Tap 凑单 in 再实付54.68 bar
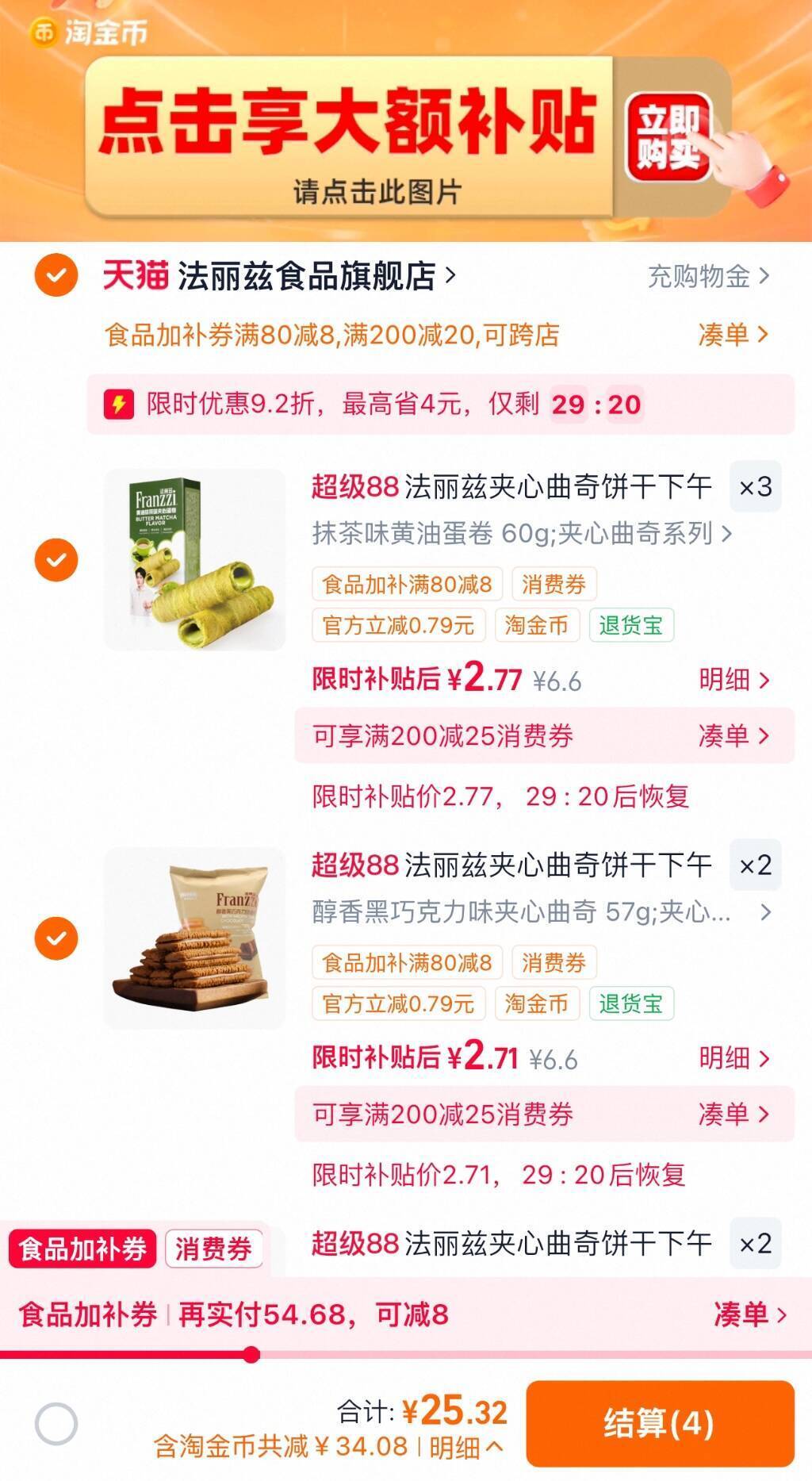The image size is (812, 1481). (x=749, y=1315)
